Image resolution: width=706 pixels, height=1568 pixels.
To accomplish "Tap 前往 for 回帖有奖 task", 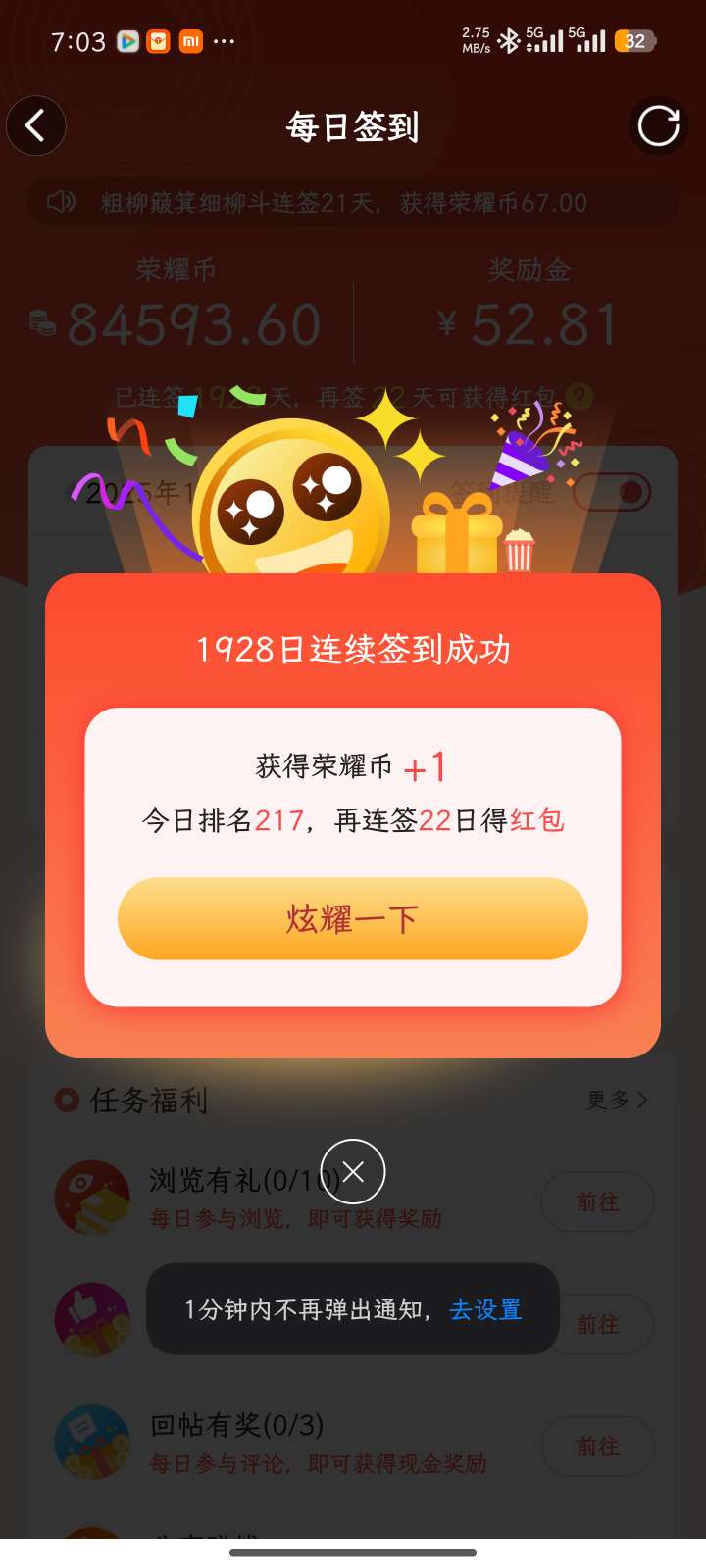I will [x=597, y=1446].
